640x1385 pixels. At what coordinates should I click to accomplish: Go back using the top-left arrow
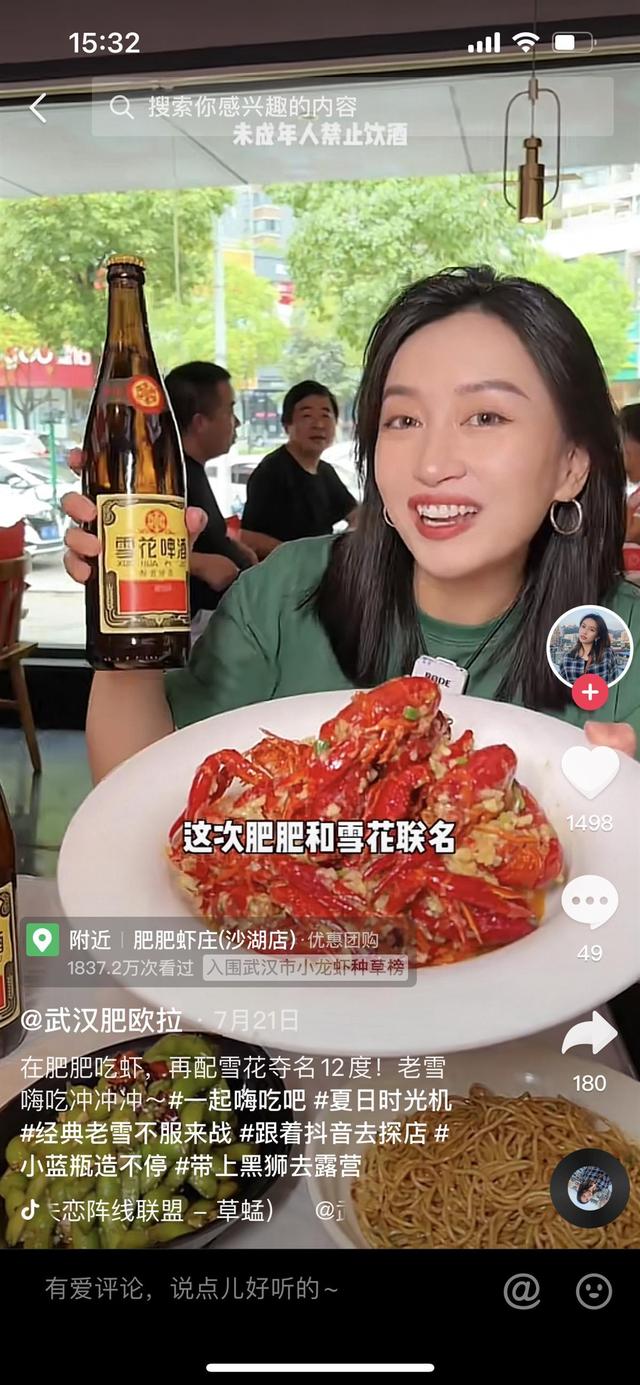[x=38, y=108]
